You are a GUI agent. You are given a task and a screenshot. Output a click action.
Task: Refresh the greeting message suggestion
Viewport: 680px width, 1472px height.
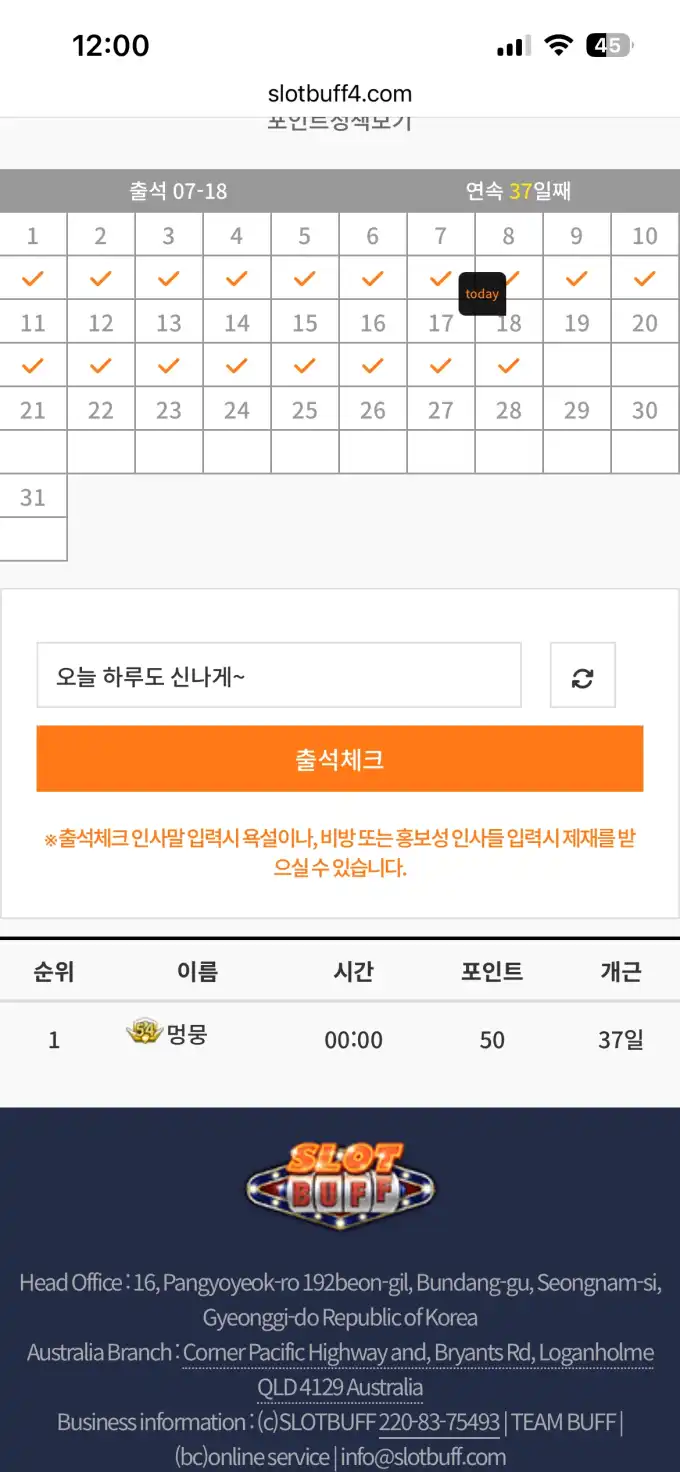click(583, 676)
